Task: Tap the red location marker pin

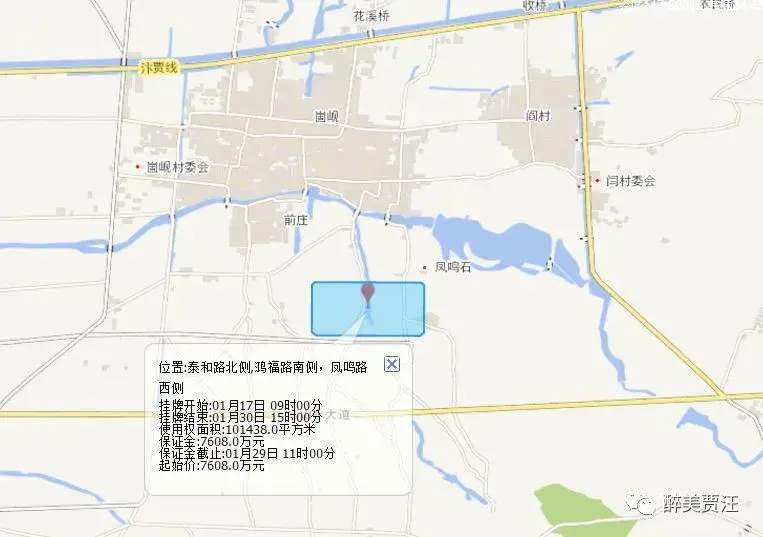Action: click(368, 292)
